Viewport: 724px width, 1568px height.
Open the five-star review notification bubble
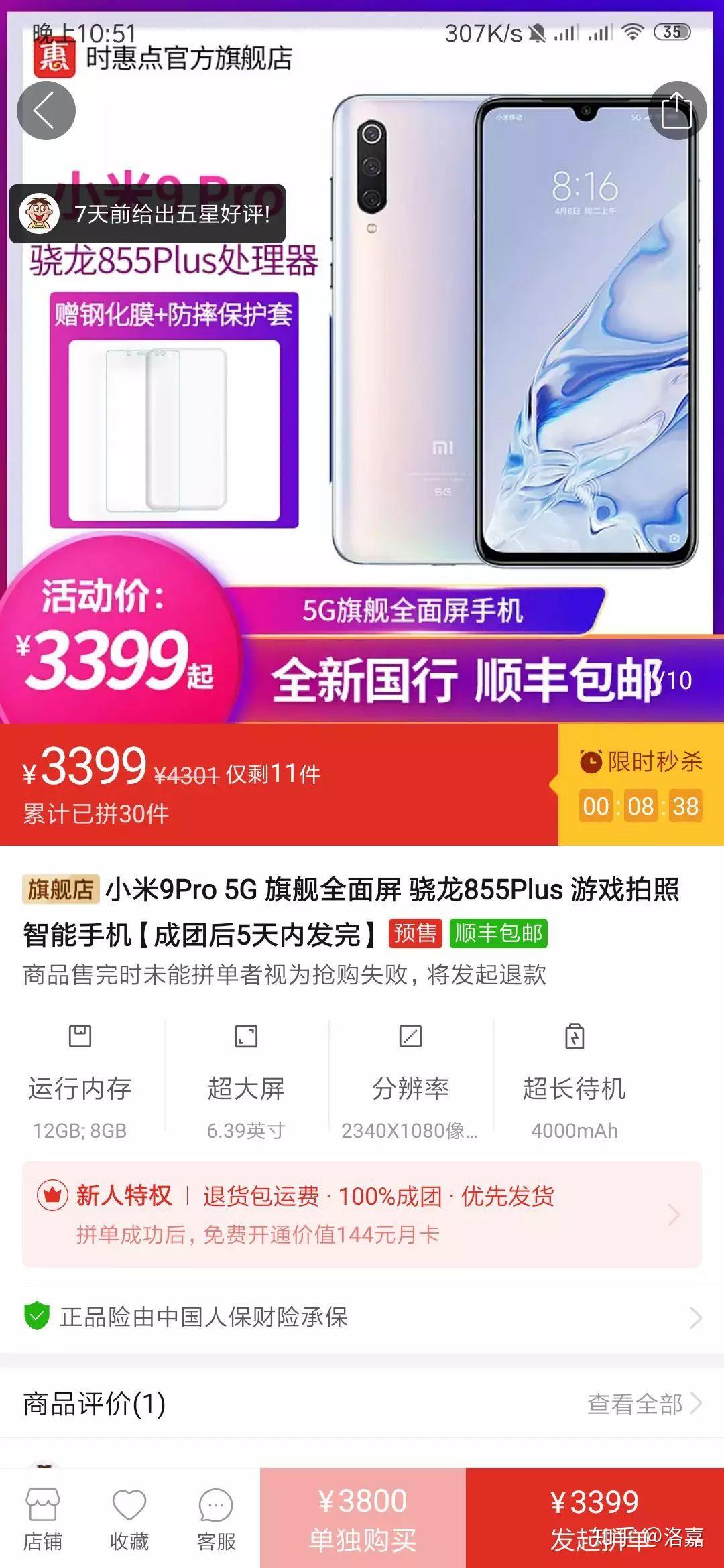(x=147, y=214)
